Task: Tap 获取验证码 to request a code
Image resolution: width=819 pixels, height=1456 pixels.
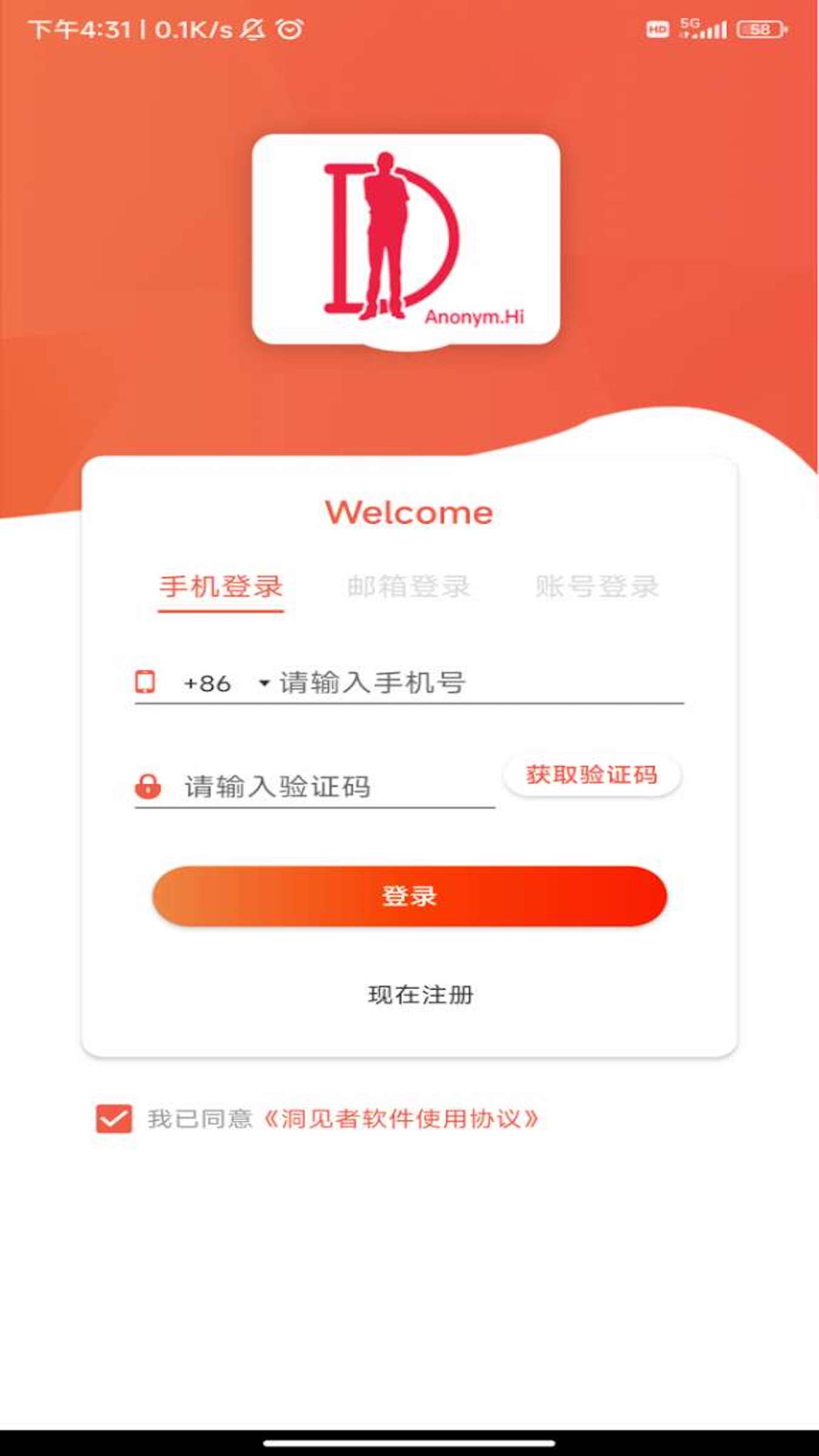Action: (591, 775)
